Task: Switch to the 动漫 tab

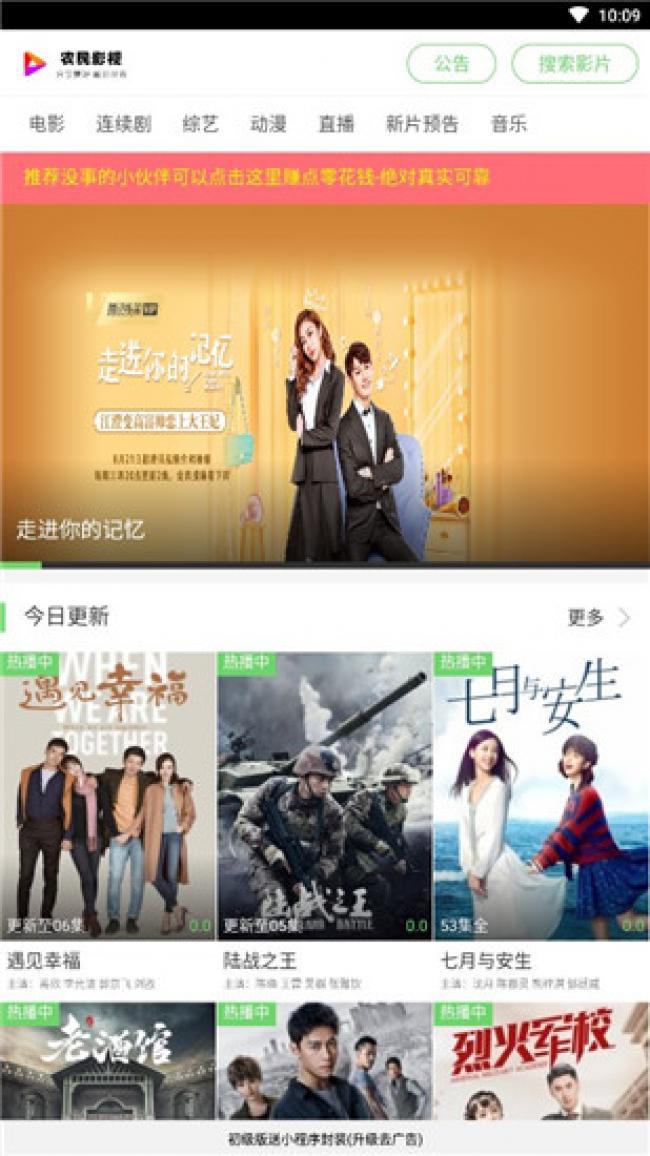Action: pos(268,125)
